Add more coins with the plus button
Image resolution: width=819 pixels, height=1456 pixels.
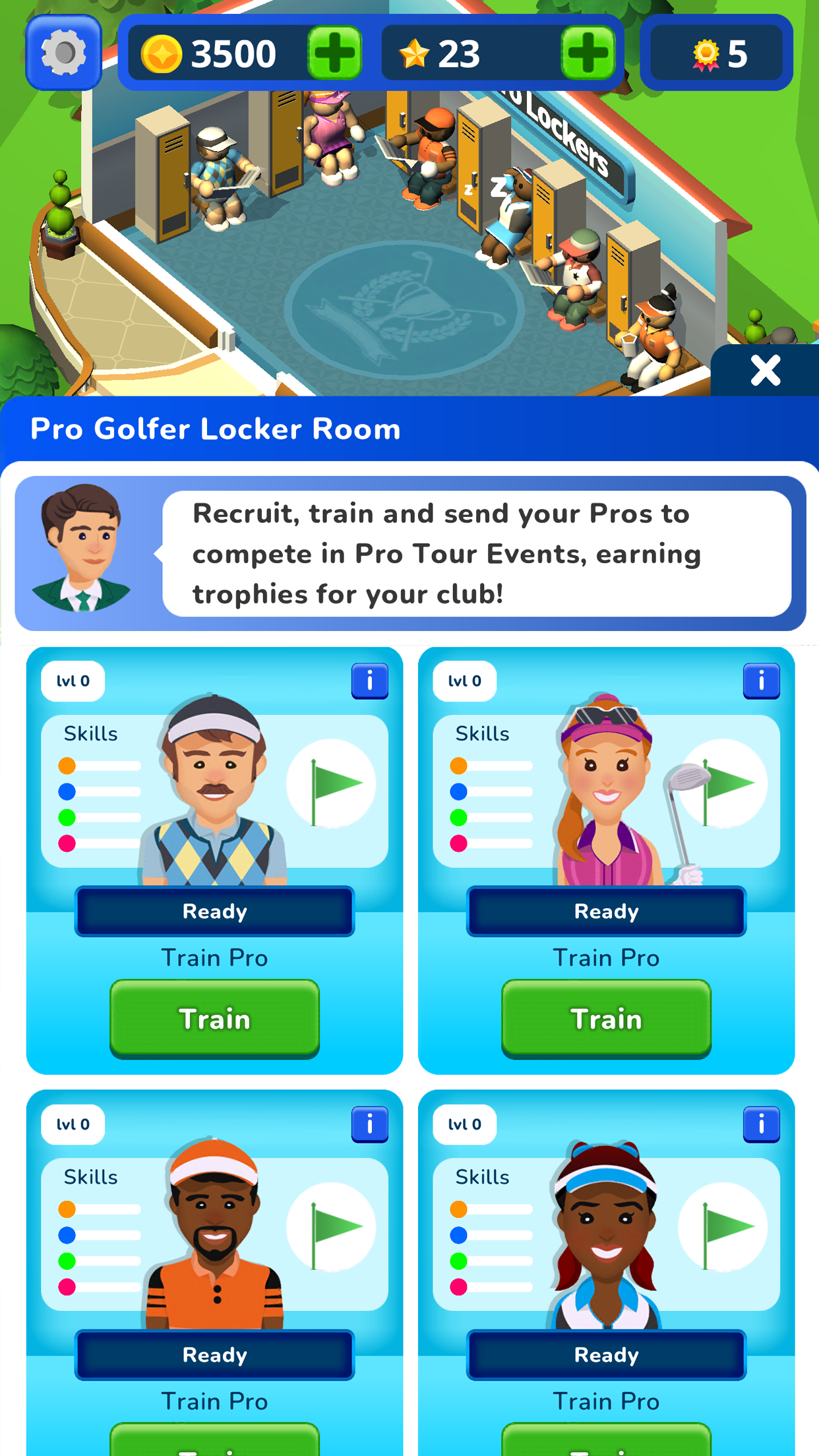click(x=334, y=53)
